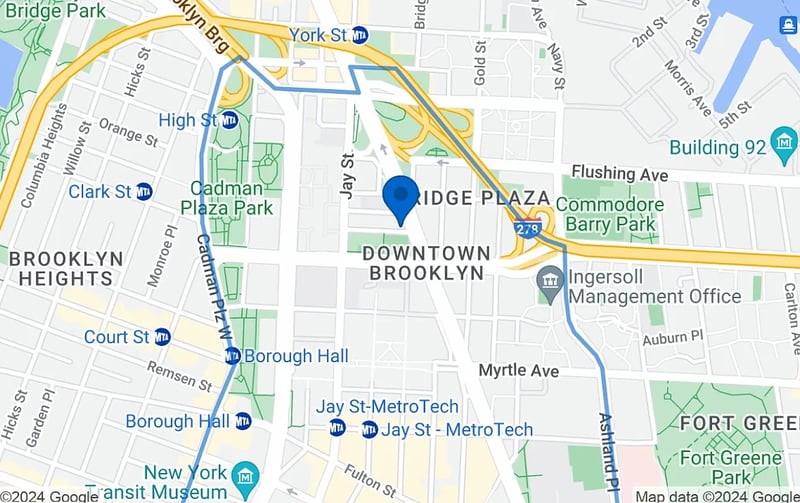Viewport: 800px width, 503px height.
Task: Open the Court St subway station marker
Action: (x=162, y=337)
